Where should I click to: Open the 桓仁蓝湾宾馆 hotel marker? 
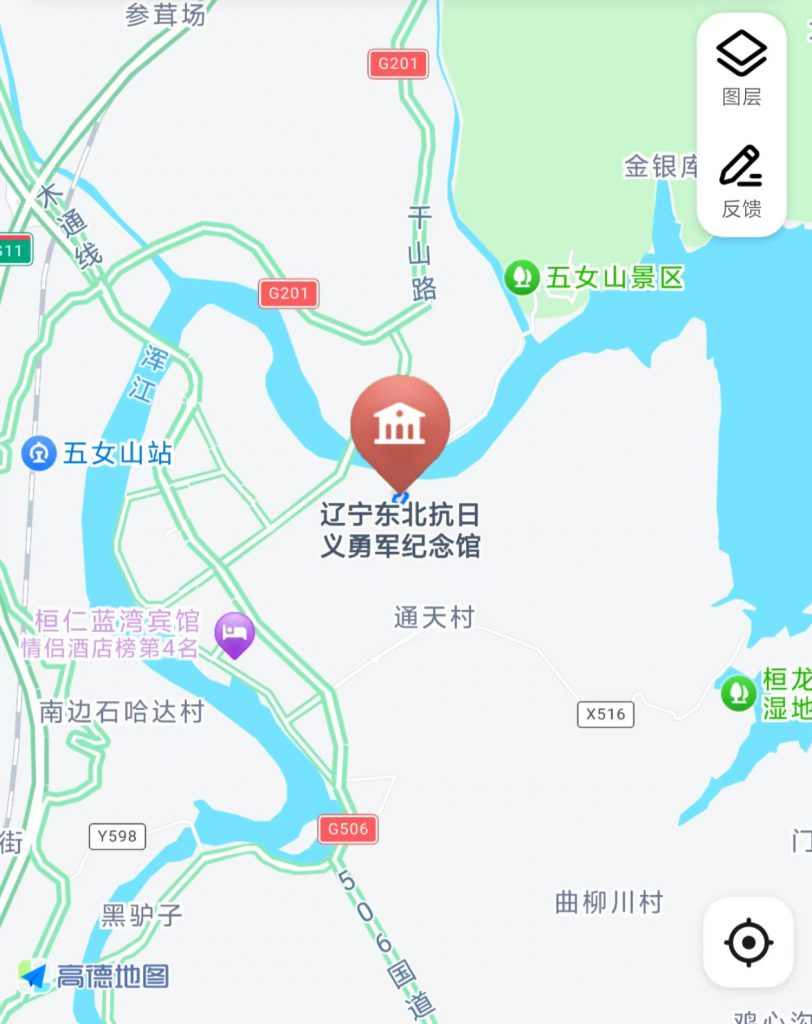point(234,633)
